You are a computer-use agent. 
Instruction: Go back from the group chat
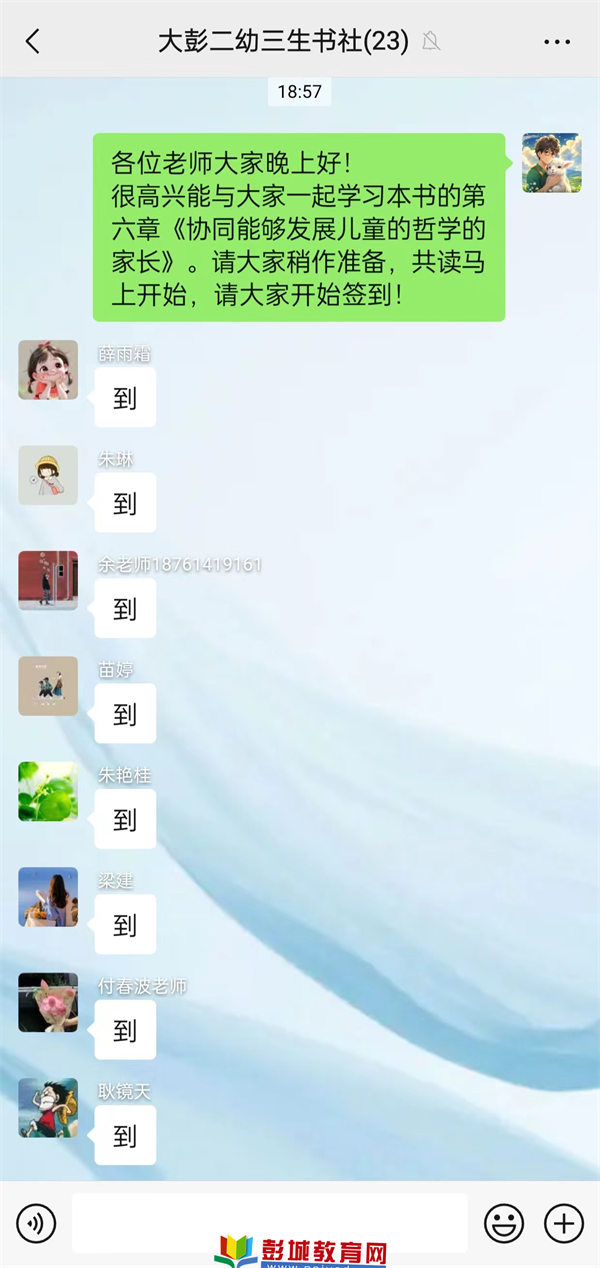pyautogui.click(x=33, y=41)
